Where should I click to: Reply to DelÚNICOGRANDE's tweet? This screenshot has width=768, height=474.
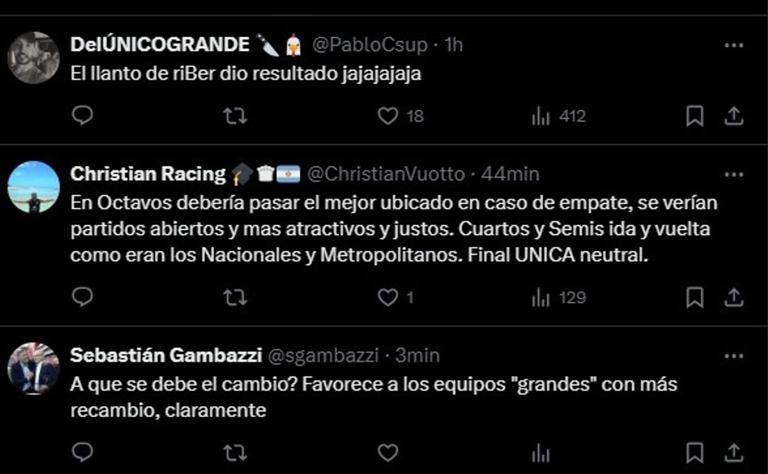point(83,116)
